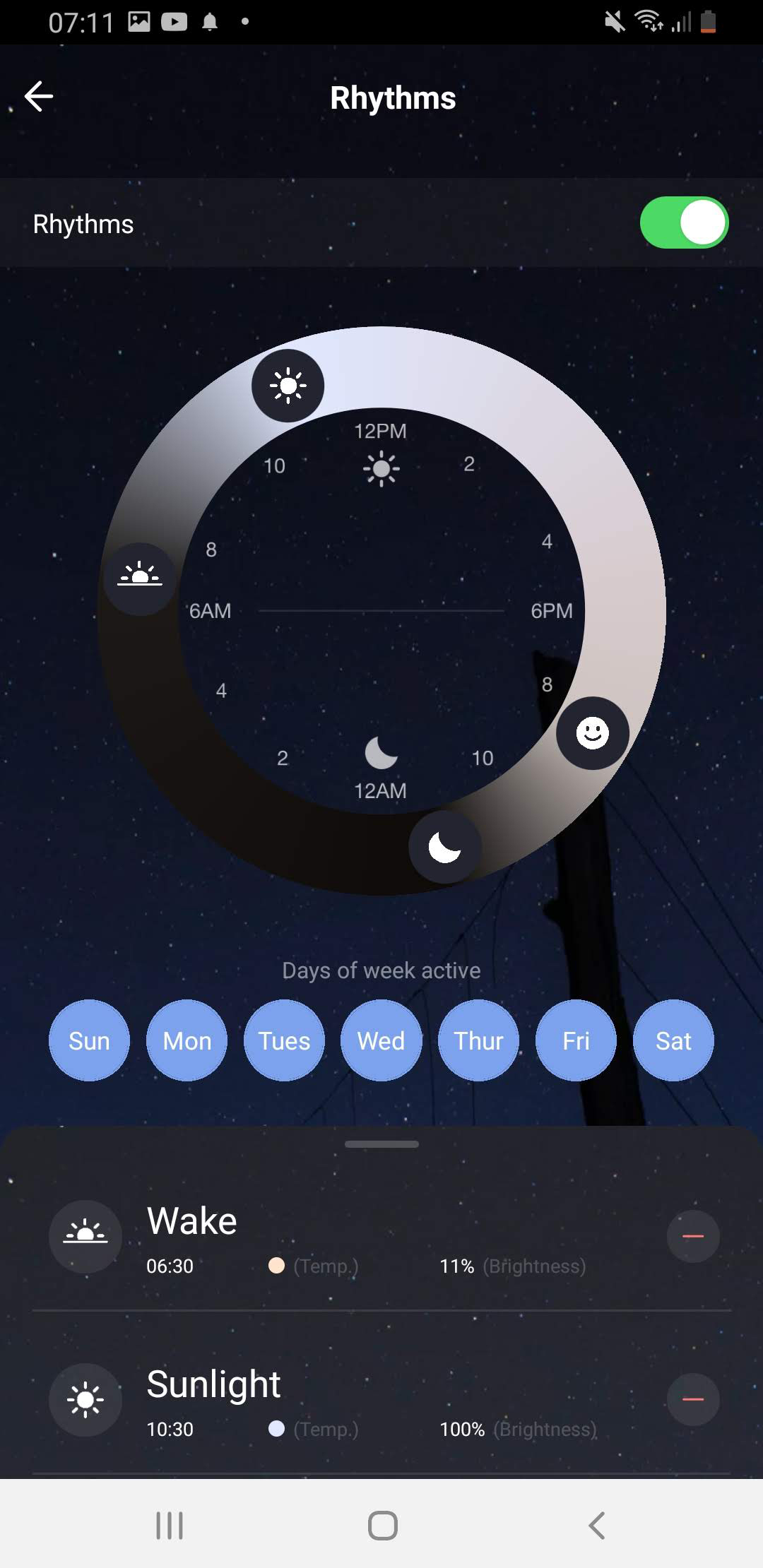Toggle Fri as an active day
The width and height of the screenshot is (763, 1568).
[x=576, y=1040]
